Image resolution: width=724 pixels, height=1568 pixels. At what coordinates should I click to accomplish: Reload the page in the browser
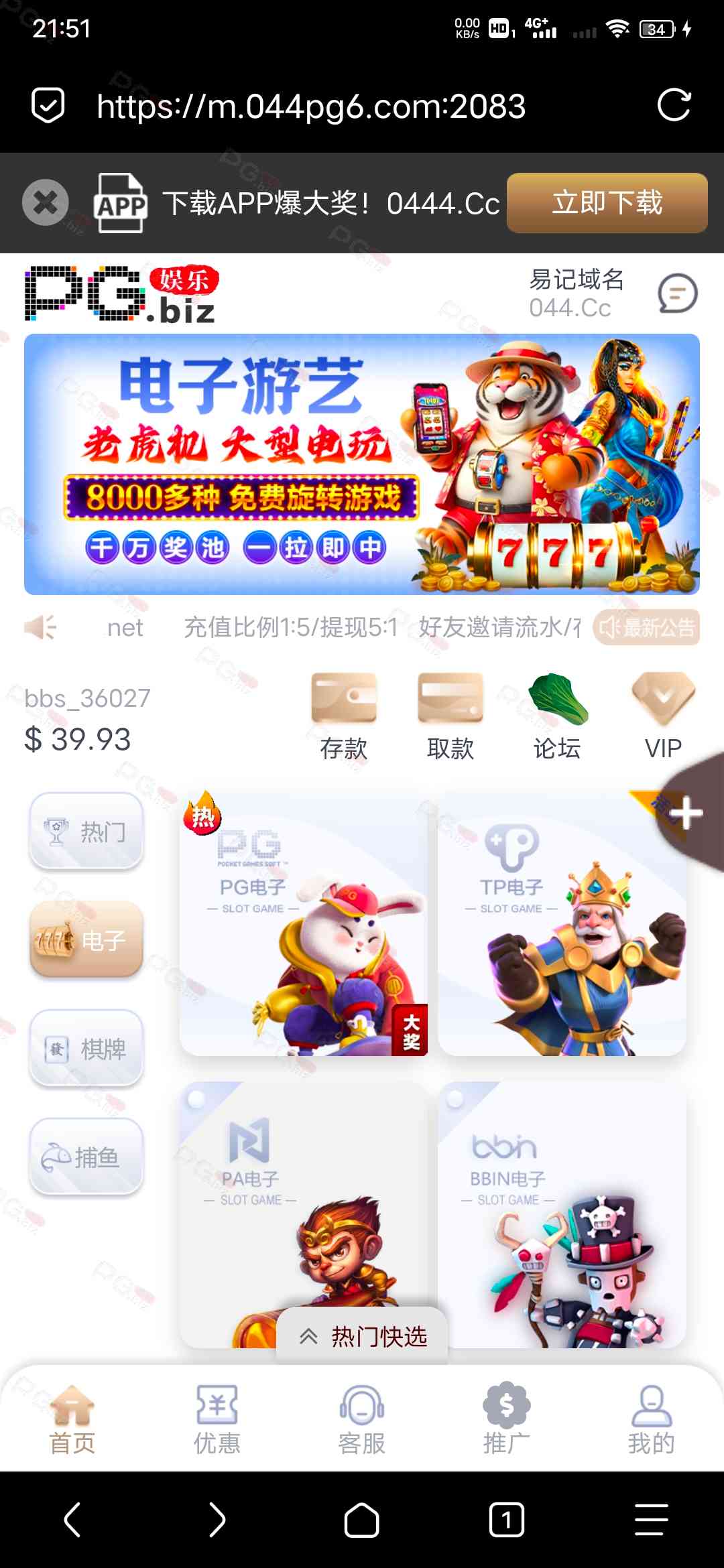[x=674, y=105]
